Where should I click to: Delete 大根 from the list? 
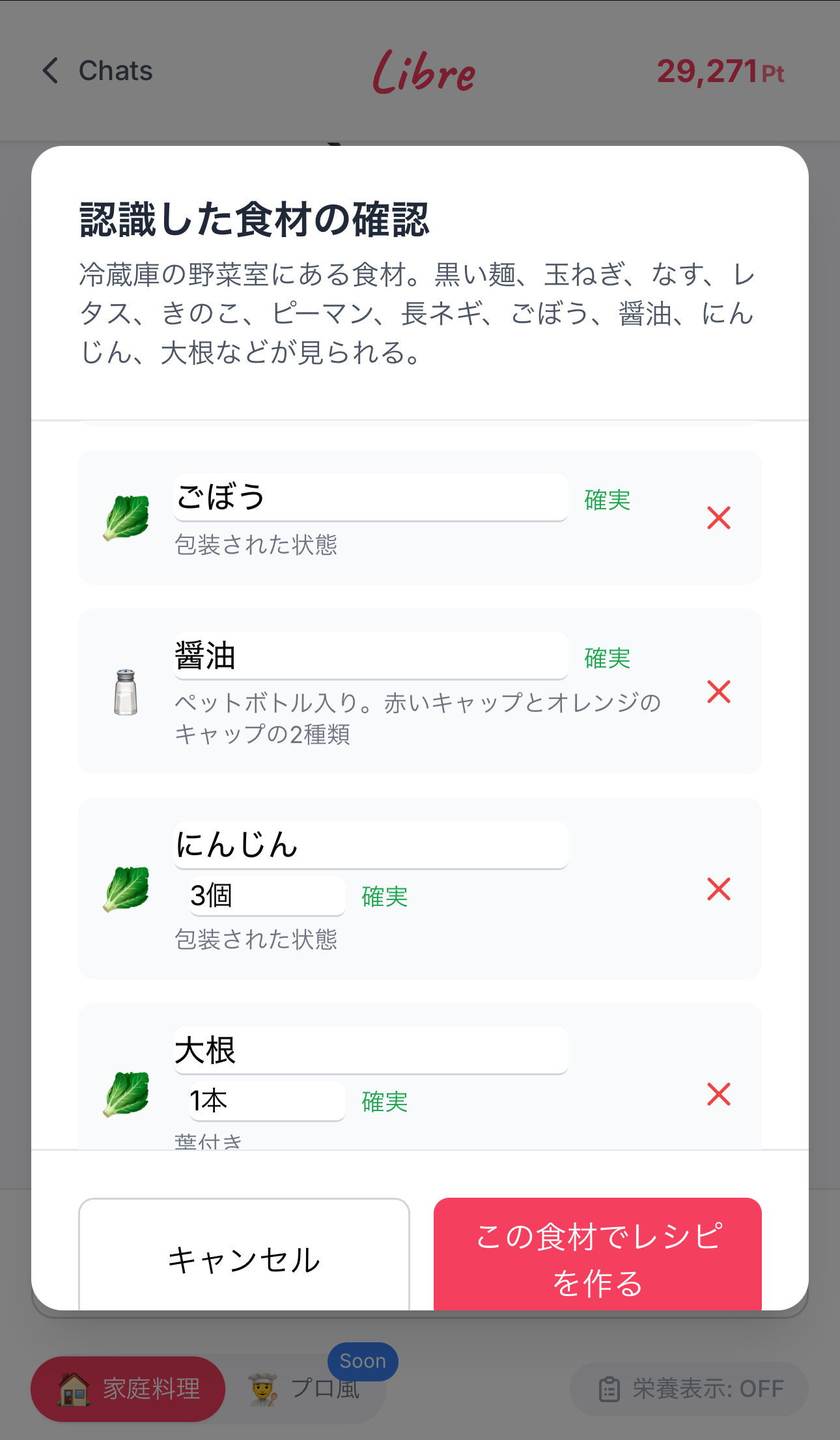[718, 1094]
